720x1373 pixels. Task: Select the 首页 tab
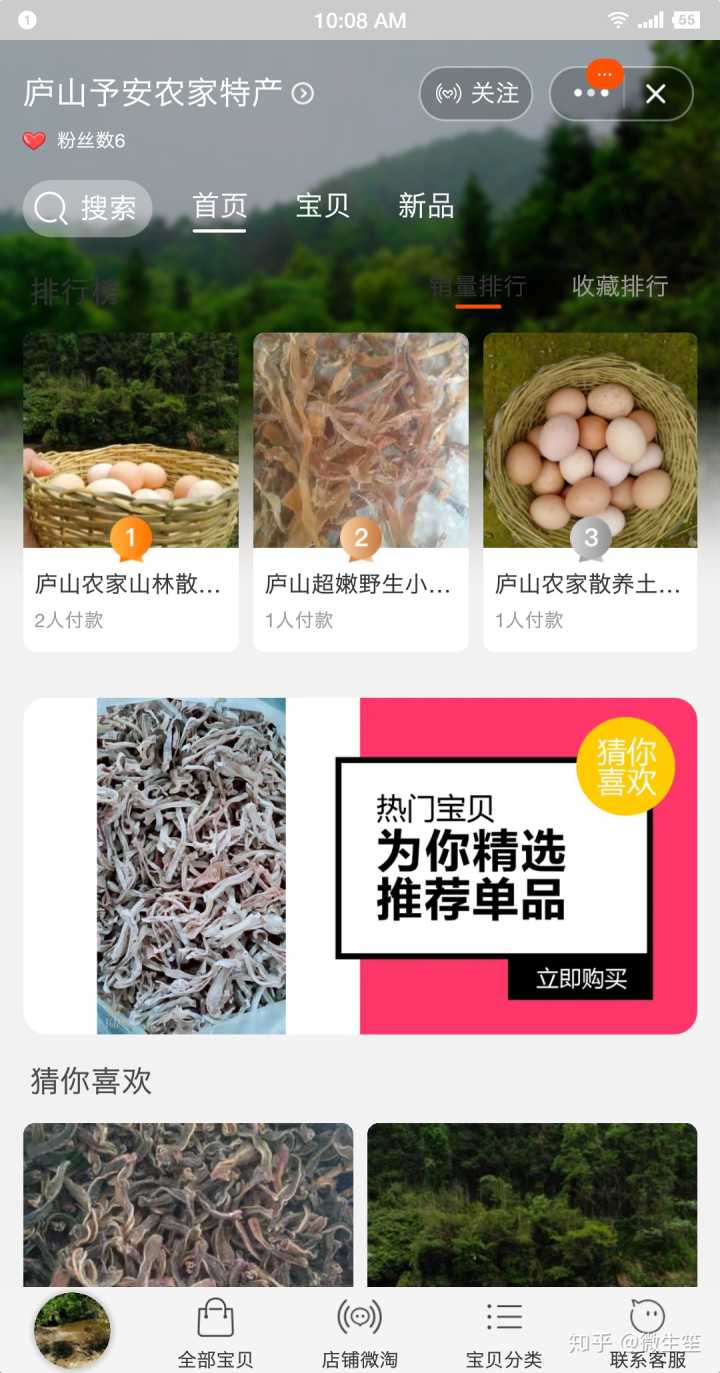click(219, 206)
